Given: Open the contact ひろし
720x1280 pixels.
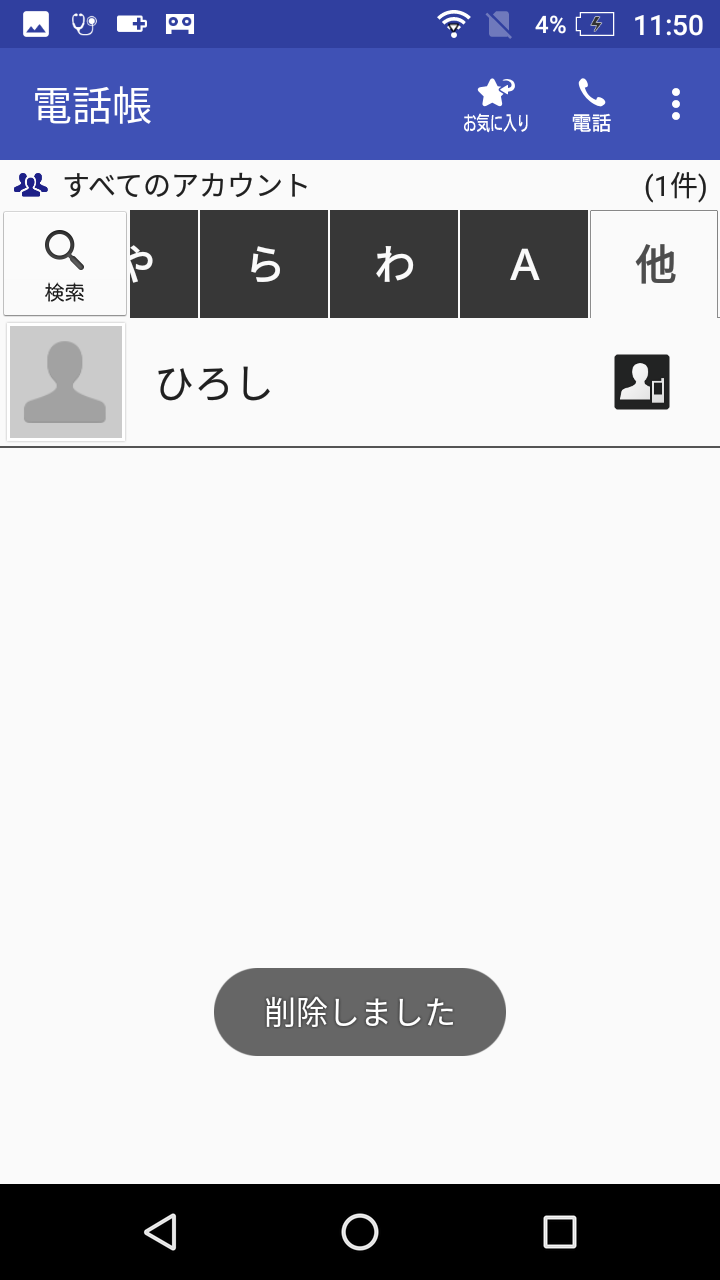Looking at the screenshot, I should [360, 383].
